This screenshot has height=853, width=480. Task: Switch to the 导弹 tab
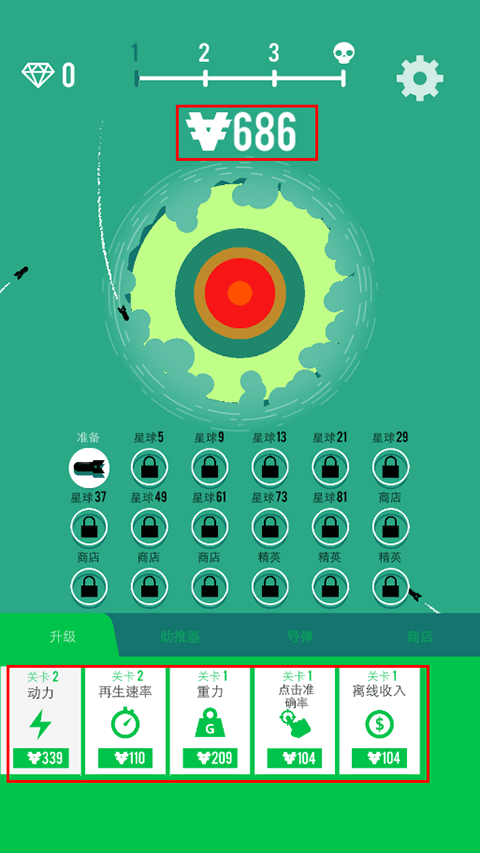tap(300, 636)
